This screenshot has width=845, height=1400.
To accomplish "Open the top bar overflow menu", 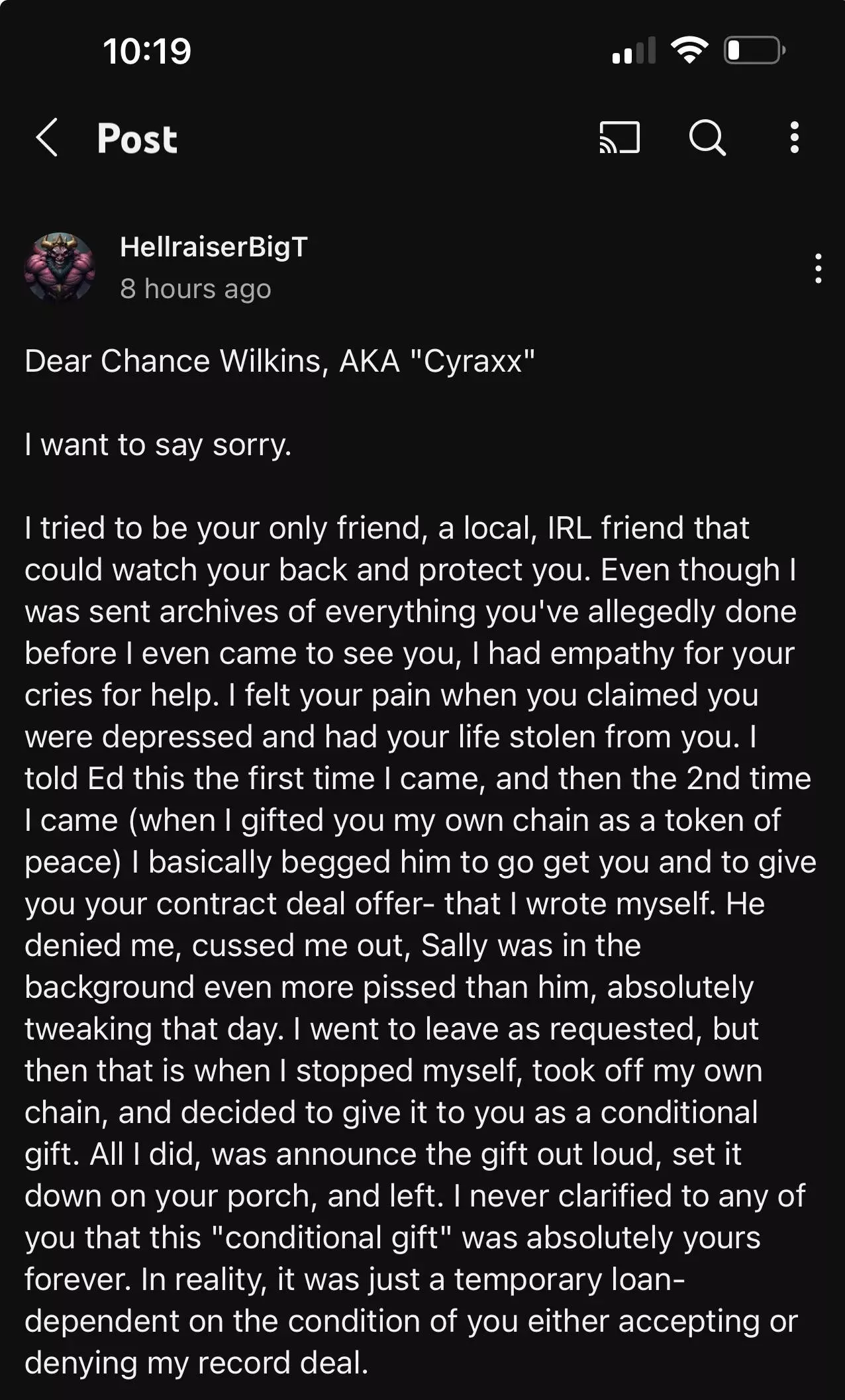I will click(795, 138).
